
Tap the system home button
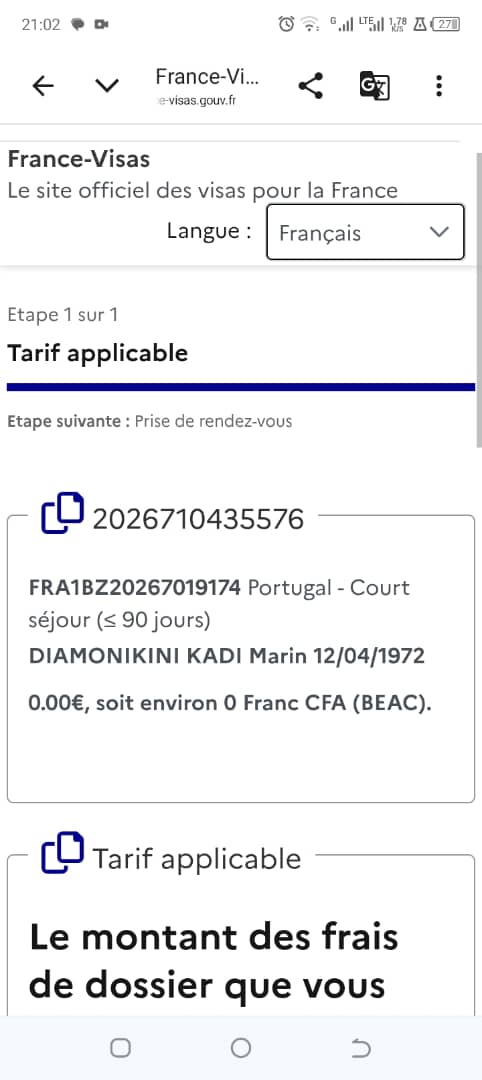(240, 1048)
